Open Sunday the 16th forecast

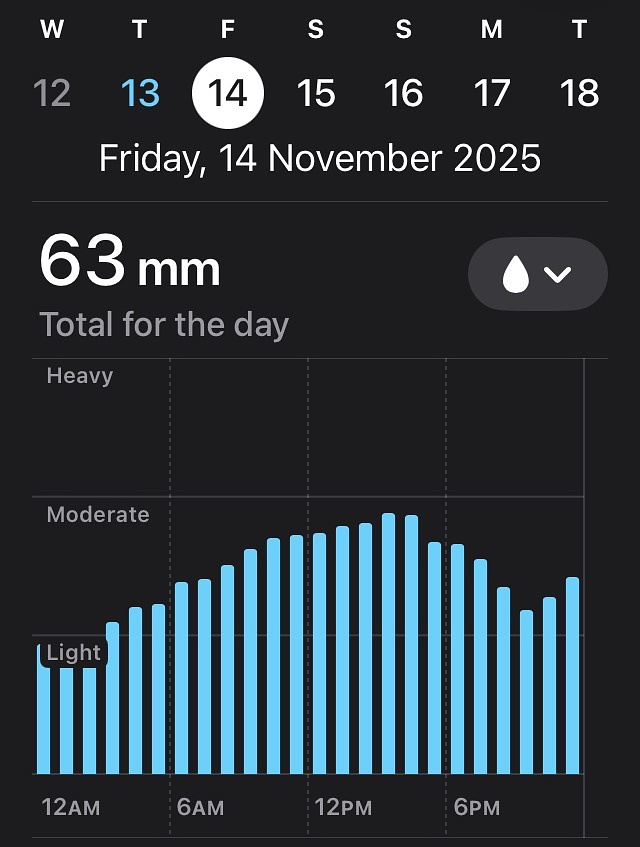(404, 93)
